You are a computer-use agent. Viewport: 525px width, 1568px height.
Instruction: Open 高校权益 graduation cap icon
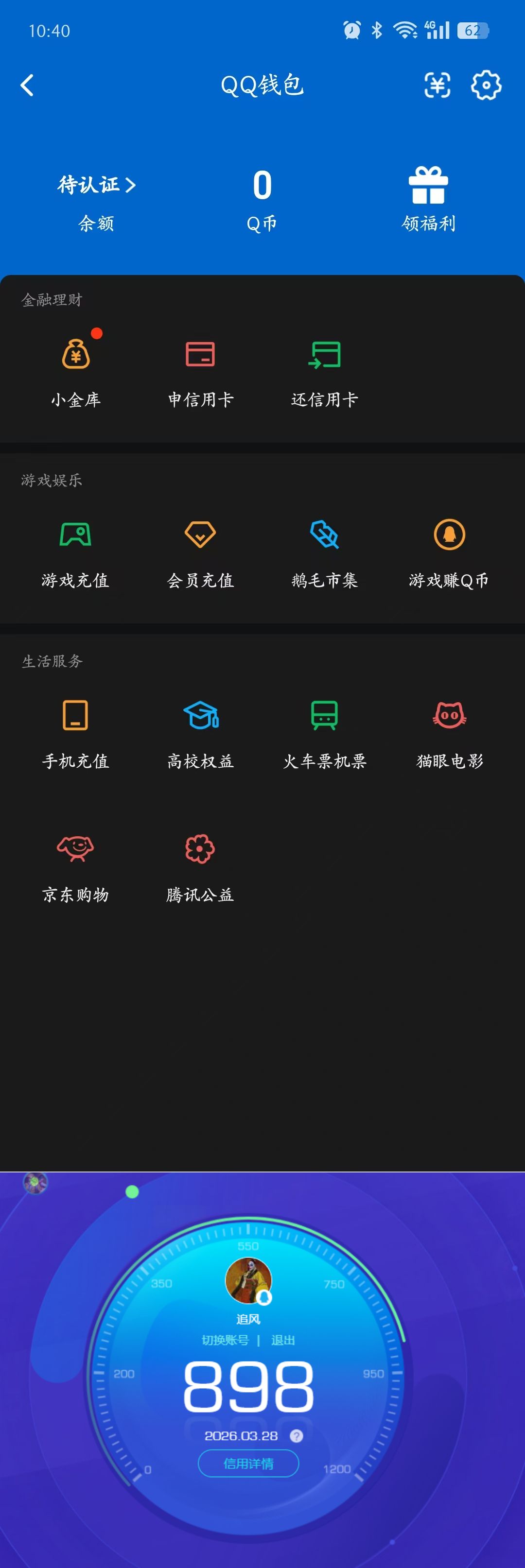(200, 716)
